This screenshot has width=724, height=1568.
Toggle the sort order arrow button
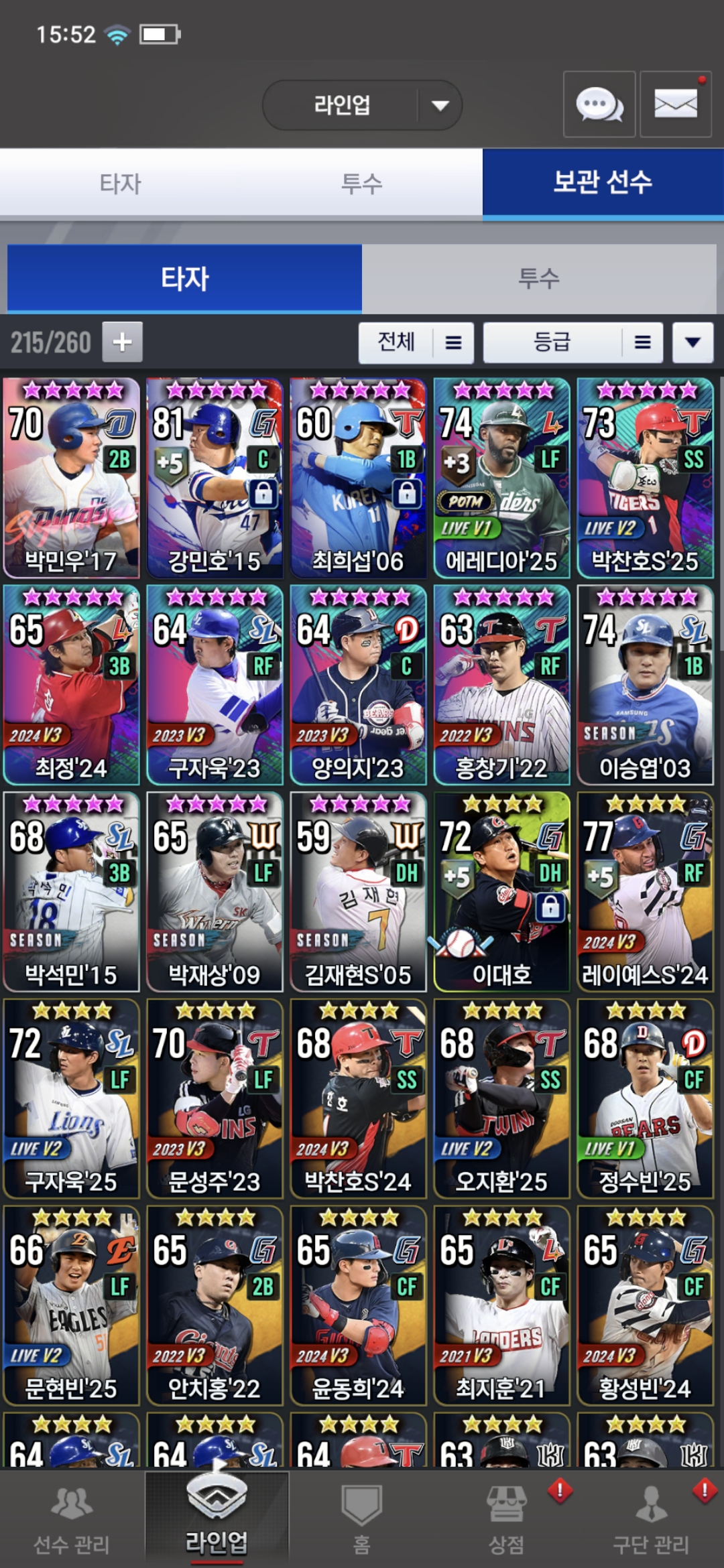692,342
